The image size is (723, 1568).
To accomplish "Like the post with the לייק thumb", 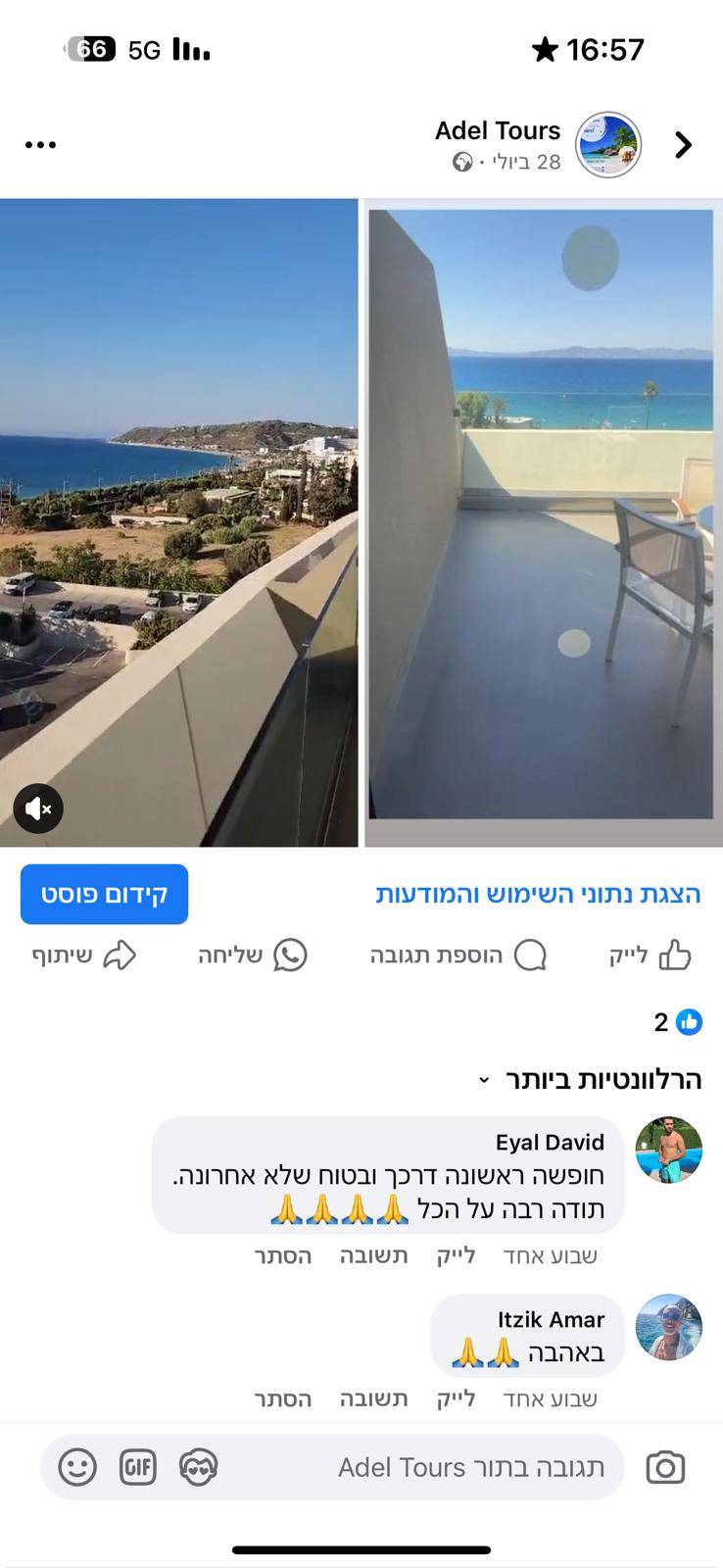I will coord(651,955).
